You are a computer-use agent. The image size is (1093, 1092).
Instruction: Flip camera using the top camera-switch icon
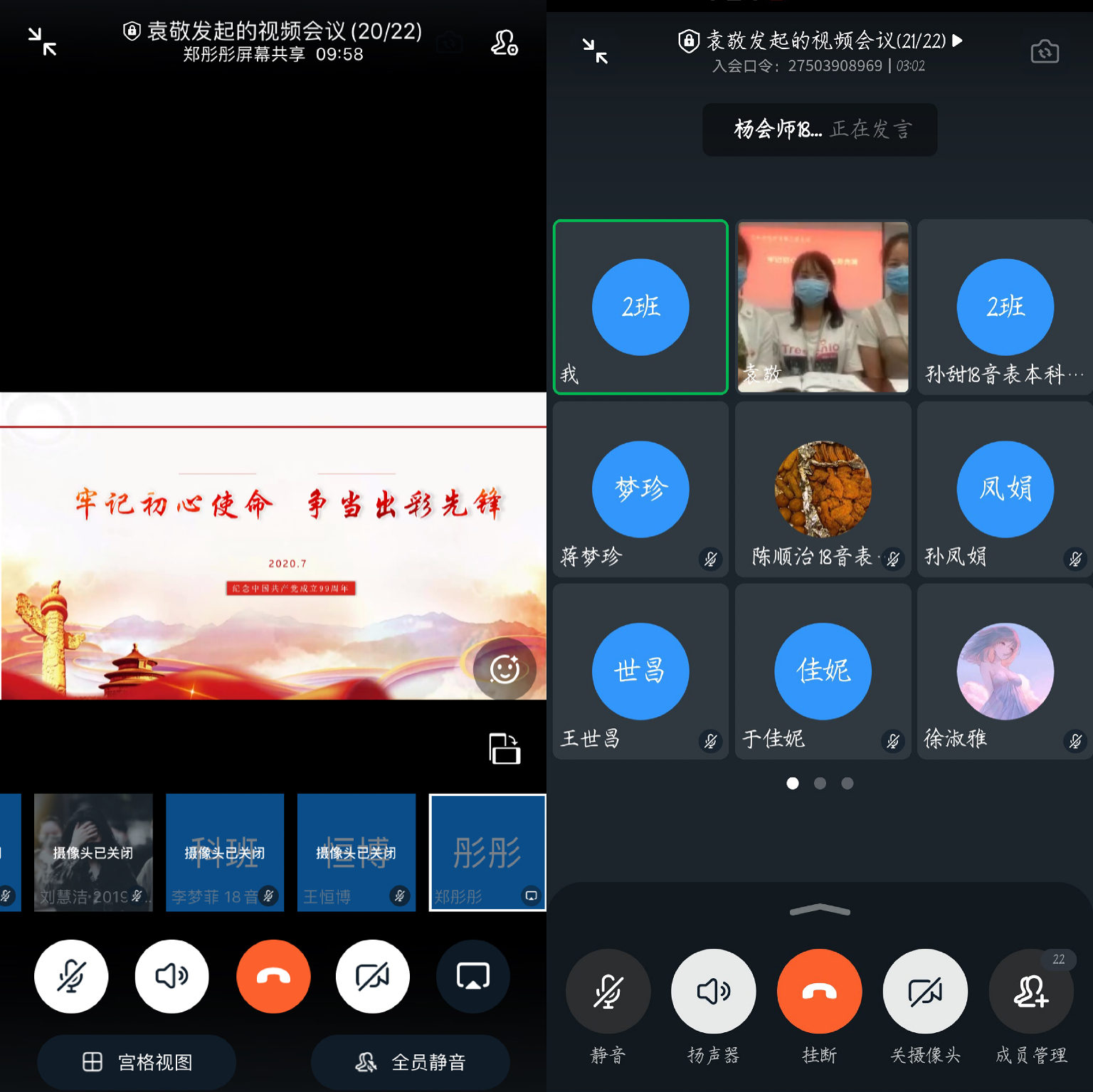coord(1045,52)
